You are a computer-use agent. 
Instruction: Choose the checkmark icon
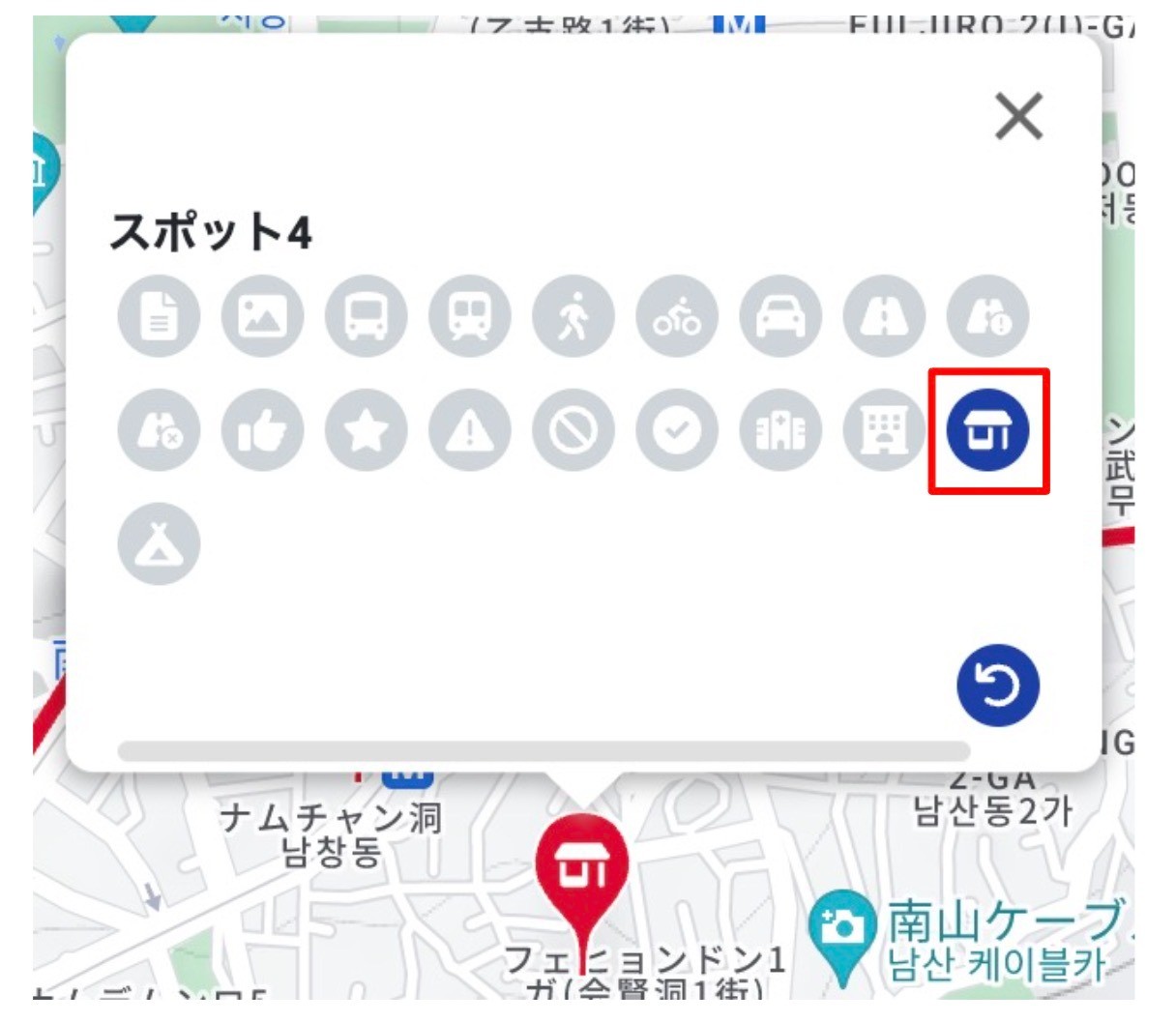coord(677,430)
